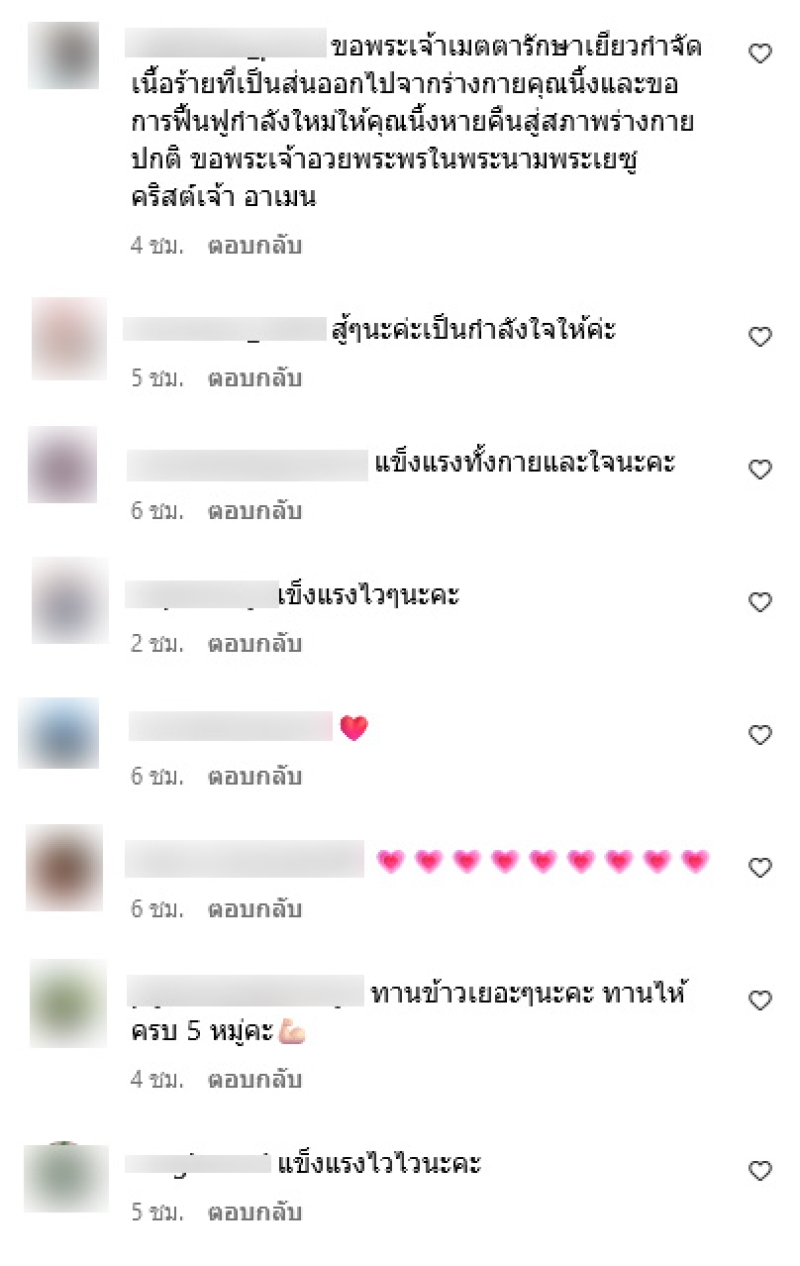Open the avatar beside the อาเมน prayer comment
This screenshot has height=1266, width=800.
[x=63, y=55]
